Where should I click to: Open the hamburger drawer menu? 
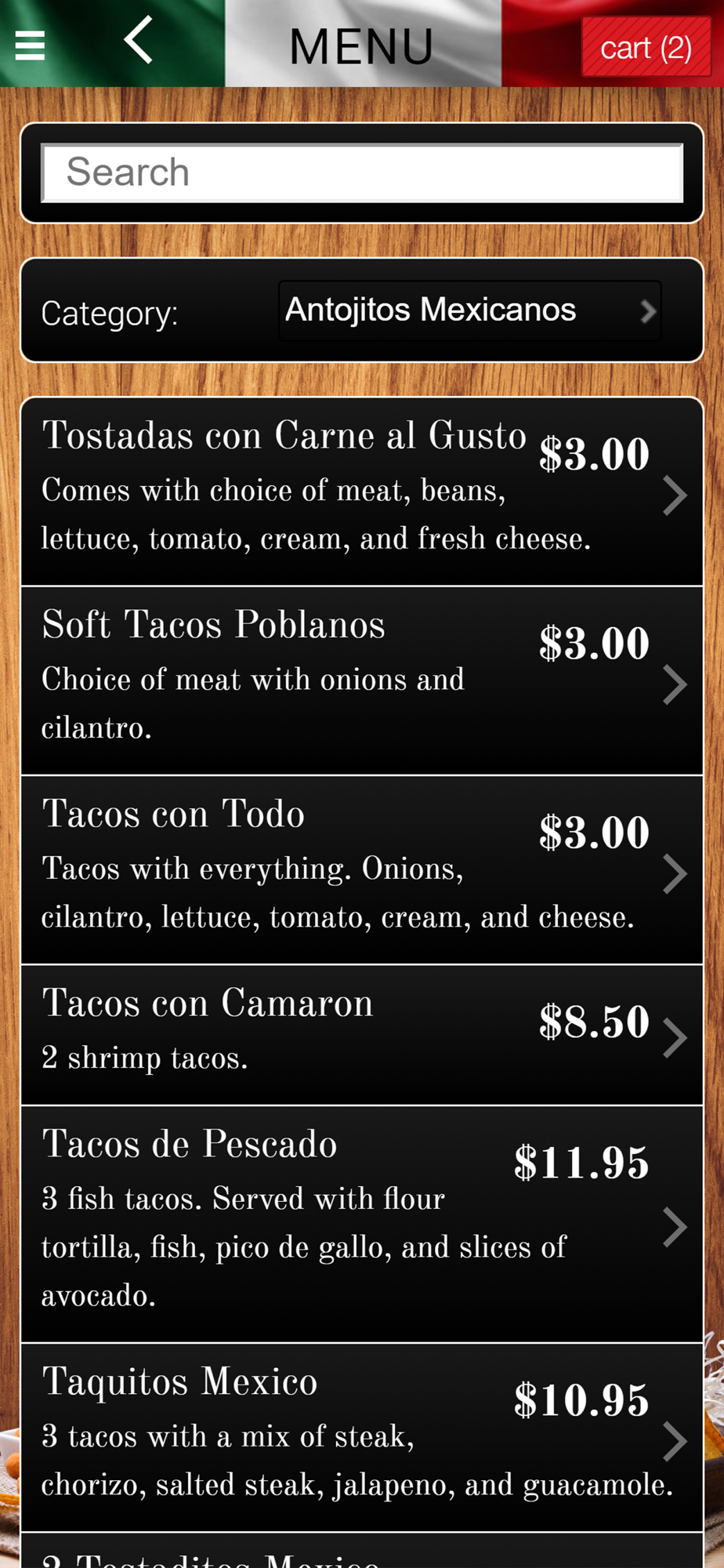[x=30, y=45]
